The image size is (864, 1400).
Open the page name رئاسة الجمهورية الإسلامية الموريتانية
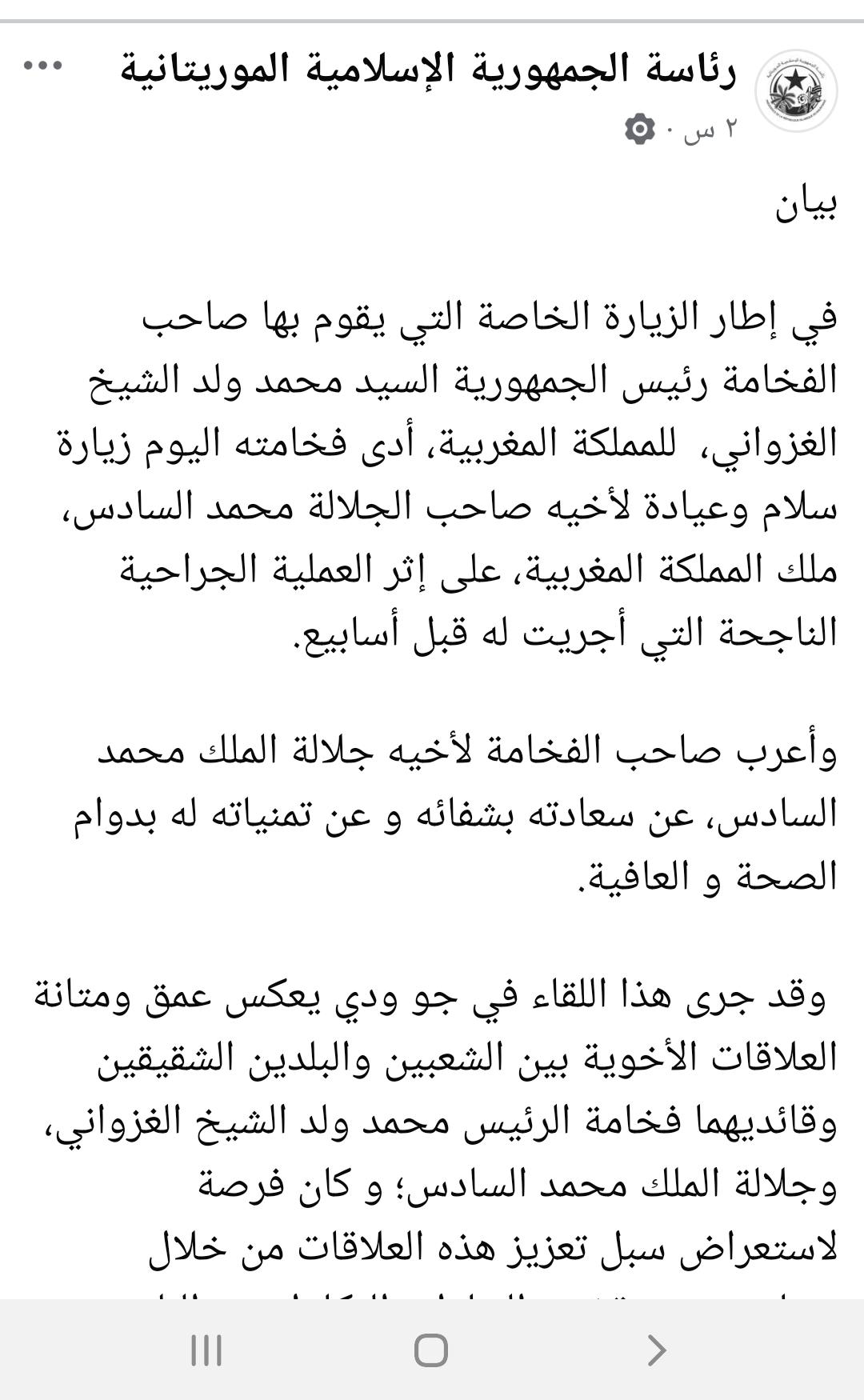(x=430, y=69)
